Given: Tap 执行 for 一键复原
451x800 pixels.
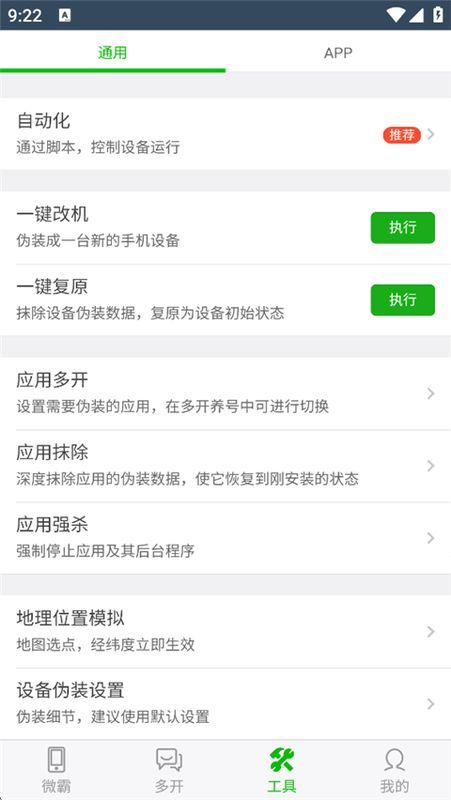Looking at the screenshot, I should pos(403,300).
